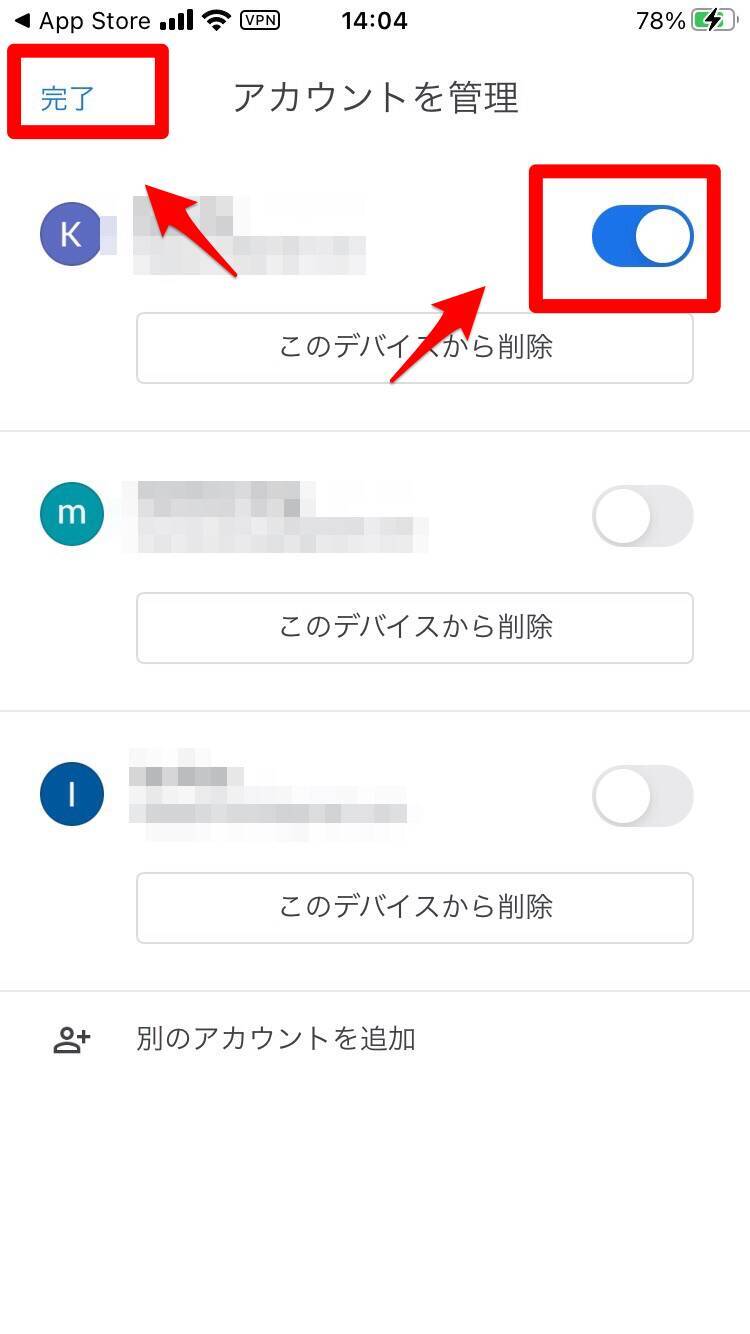Turn on the I account switch
Image resolution: width=750 pixels, height=1334 pixels.
(x=642, y=796)
